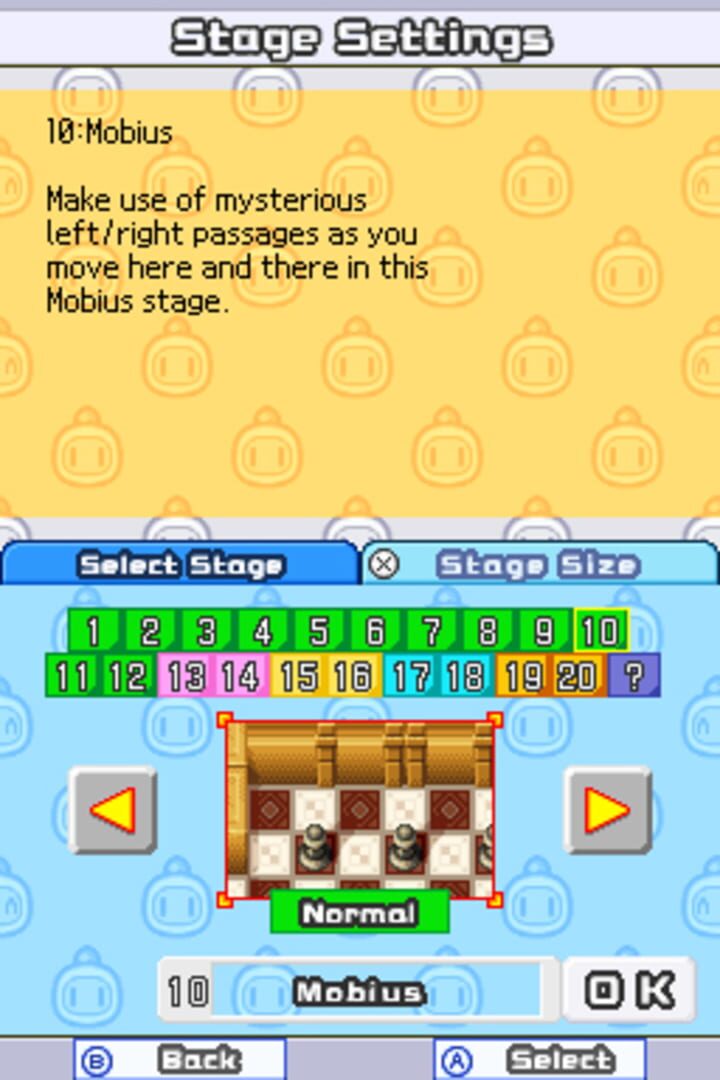Screen dimensions: 720x1080
Task: Confirm stage with OK button
Action: [x=629, y=990]
